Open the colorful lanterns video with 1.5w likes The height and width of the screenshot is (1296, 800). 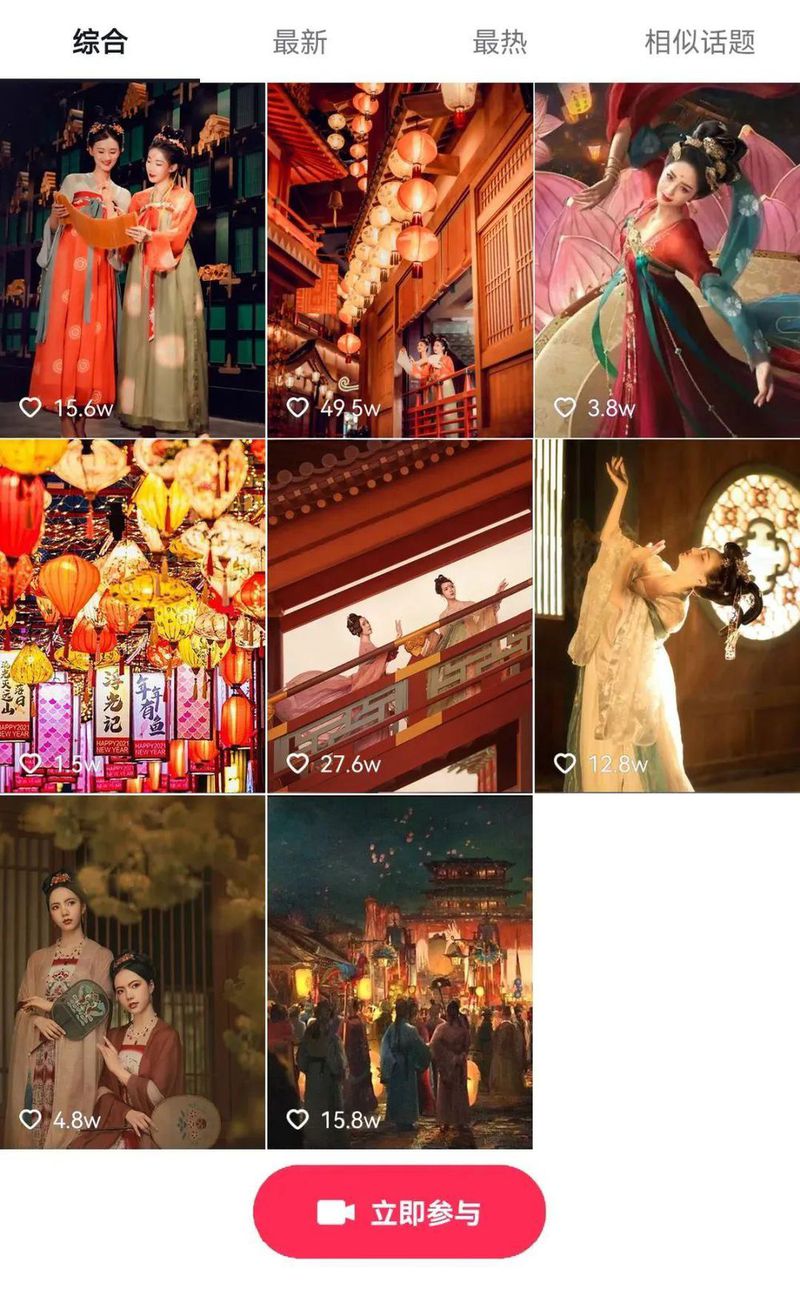(133, 616)
